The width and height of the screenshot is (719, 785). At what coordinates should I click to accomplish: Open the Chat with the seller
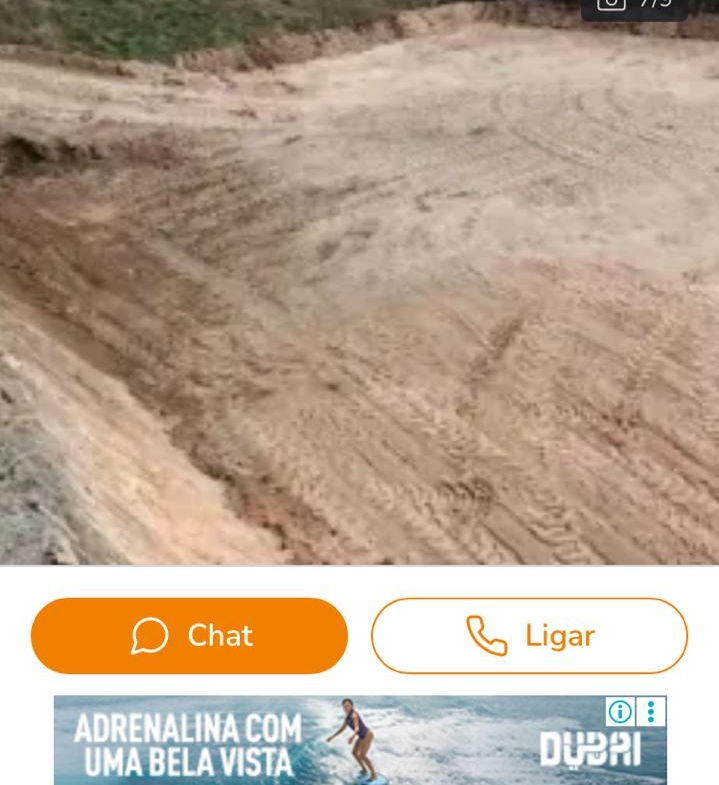(189, 636)
